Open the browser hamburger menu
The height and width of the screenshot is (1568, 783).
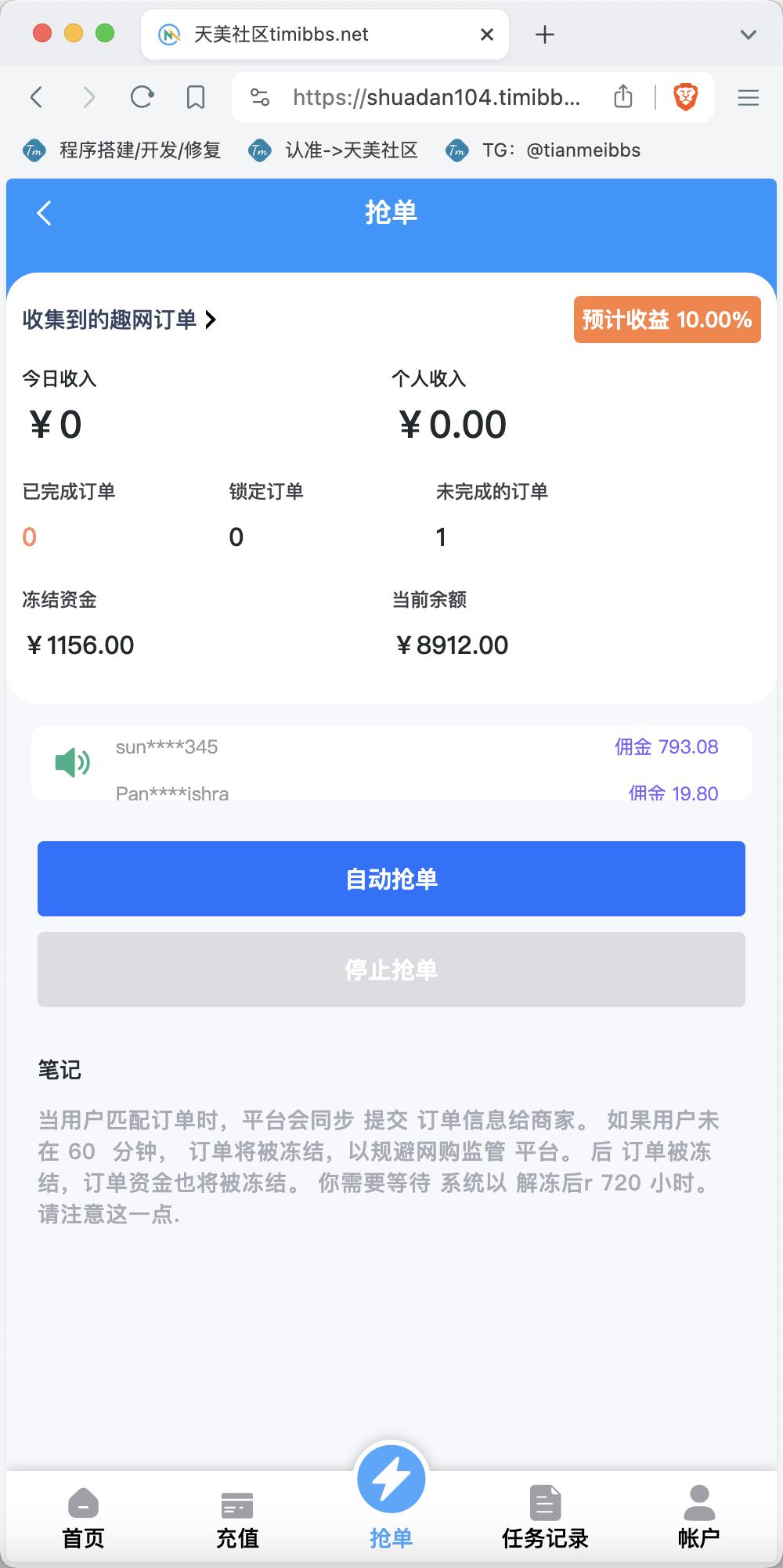[x=749, y=96]
